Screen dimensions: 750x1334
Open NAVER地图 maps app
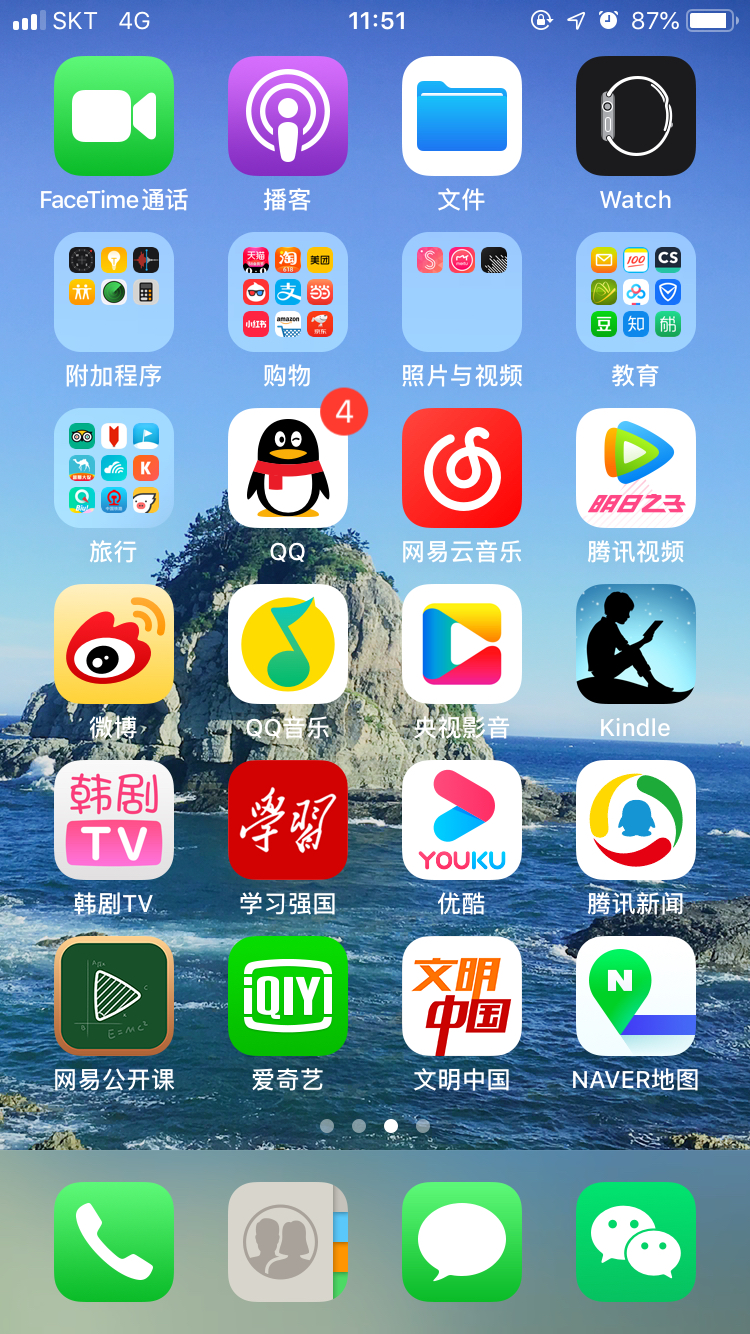pos(636,996)
